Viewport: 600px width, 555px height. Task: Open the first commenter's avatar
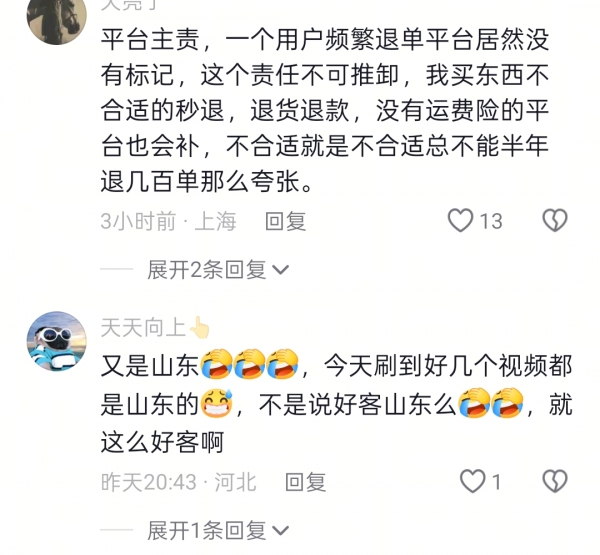click(55, 15)
